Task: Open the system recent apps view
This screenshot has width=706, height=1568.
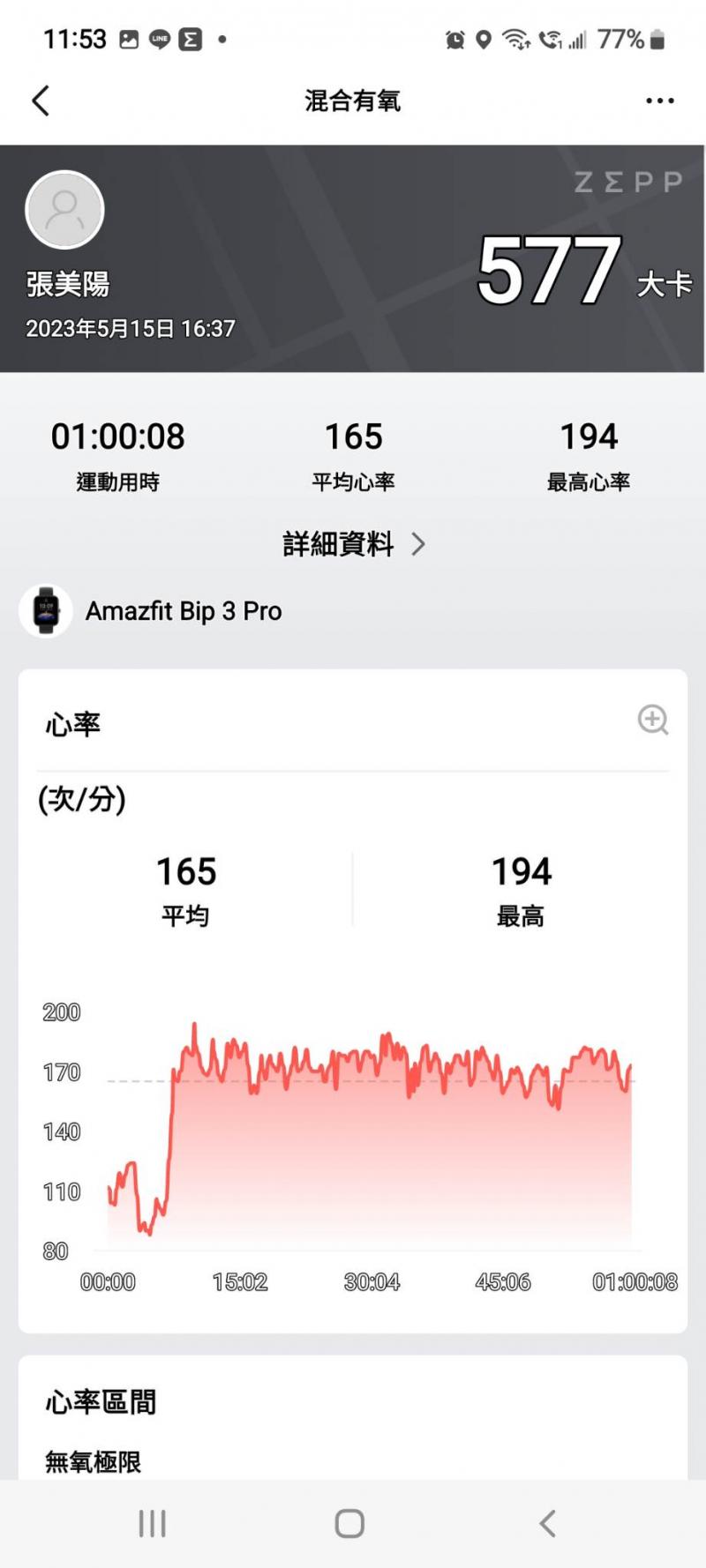Action: click(152, 1523)
